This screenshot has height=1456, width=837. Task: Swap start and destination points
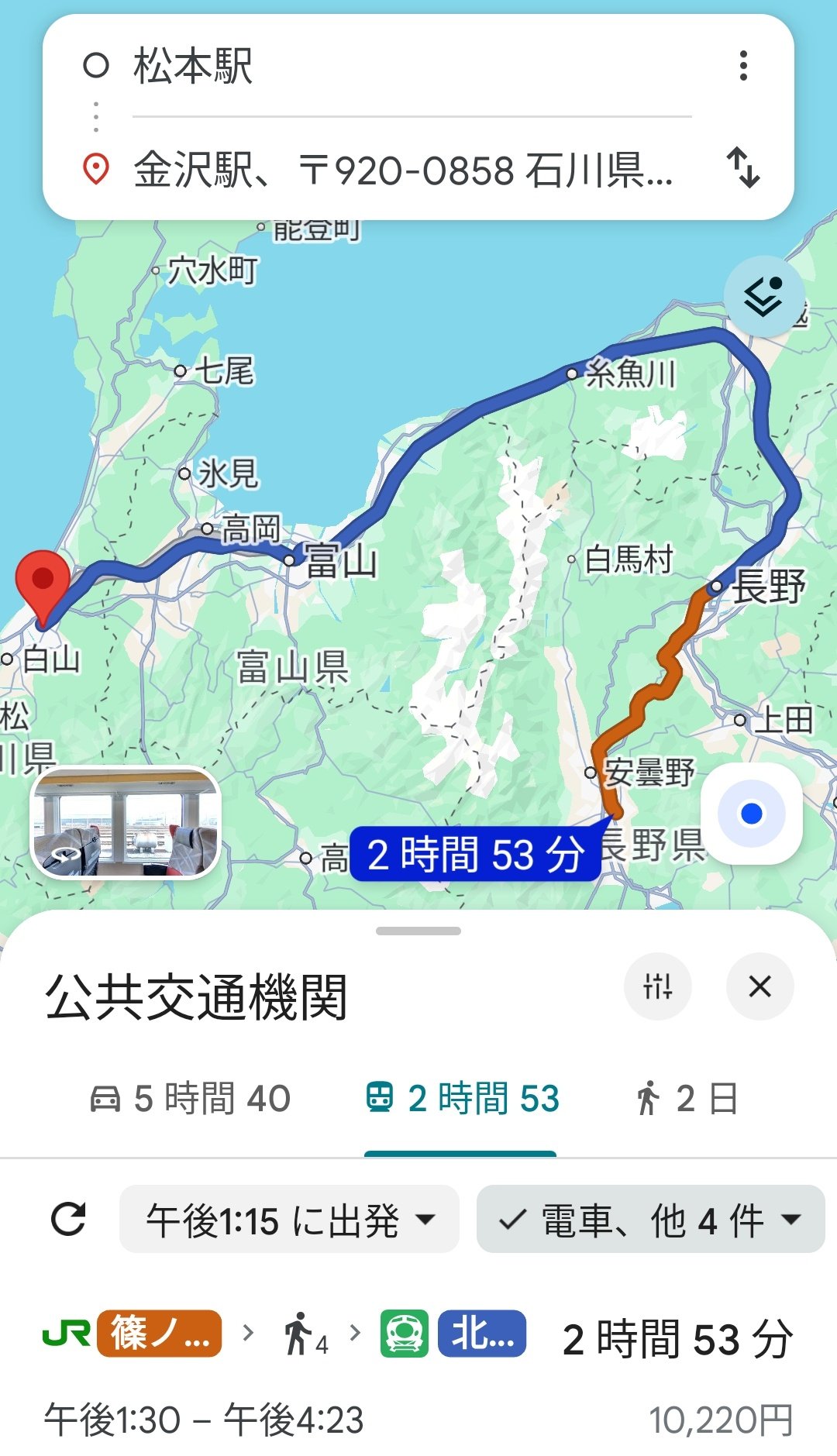click(743, 168)
